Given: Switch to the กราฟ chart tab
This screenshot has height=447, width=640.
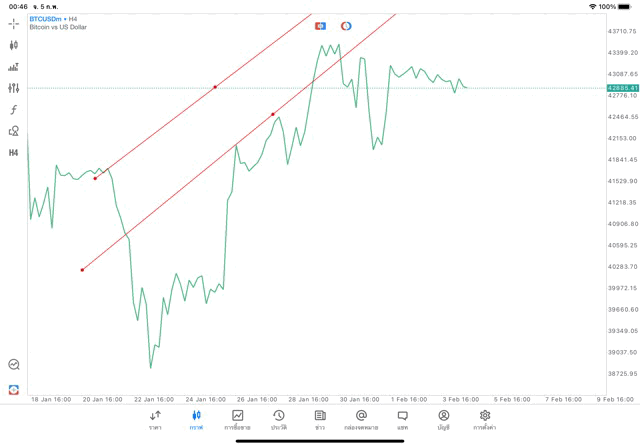Looking at the screenshot, I should click(196, 419).
